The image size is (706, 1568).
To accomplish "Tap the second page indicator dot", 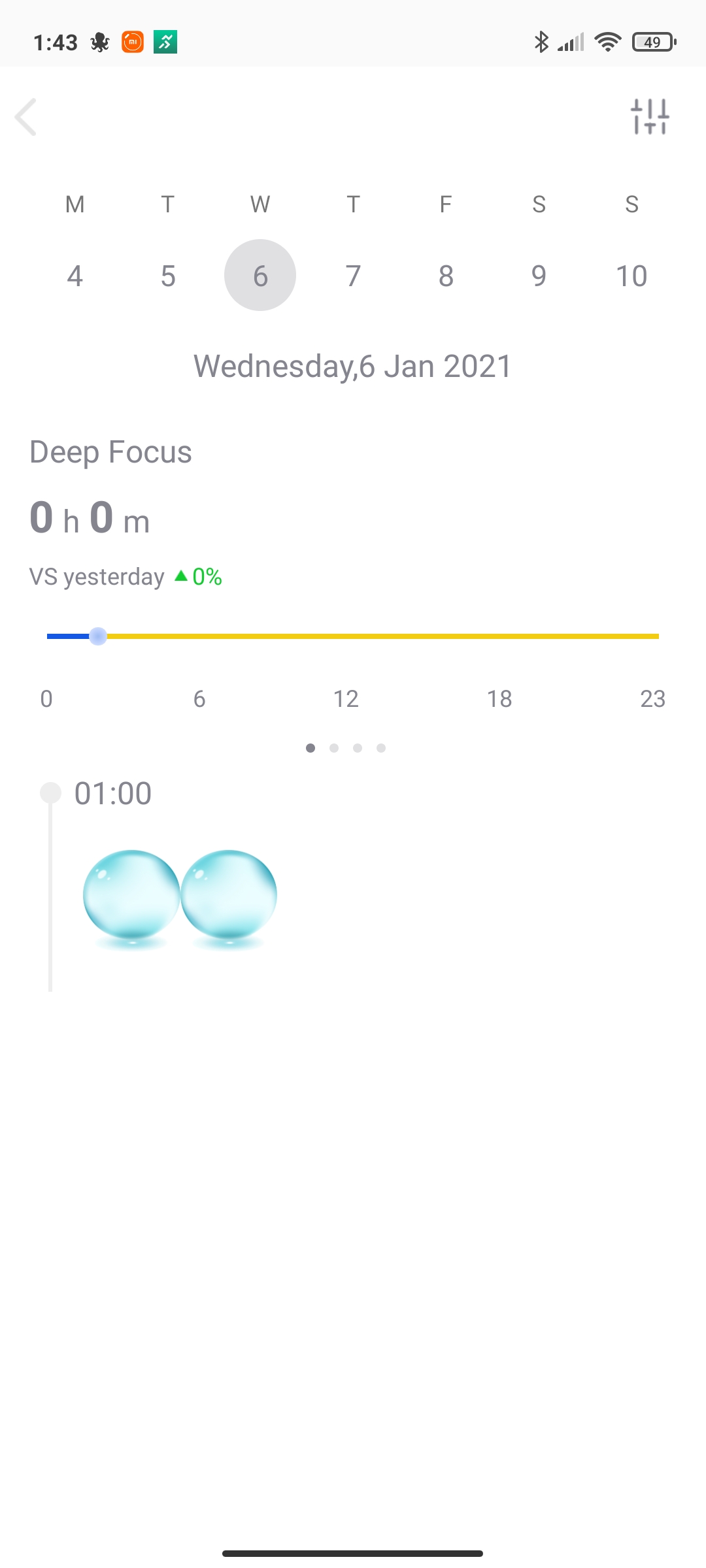I will click(334, 748).
